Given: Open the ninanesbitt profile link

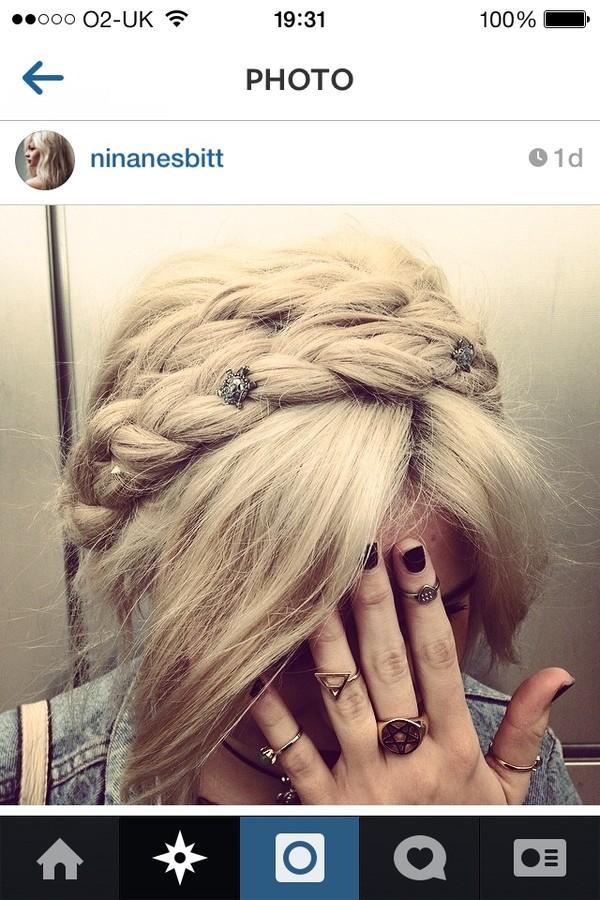Looking at the screenshot, I should coord(157,158).
